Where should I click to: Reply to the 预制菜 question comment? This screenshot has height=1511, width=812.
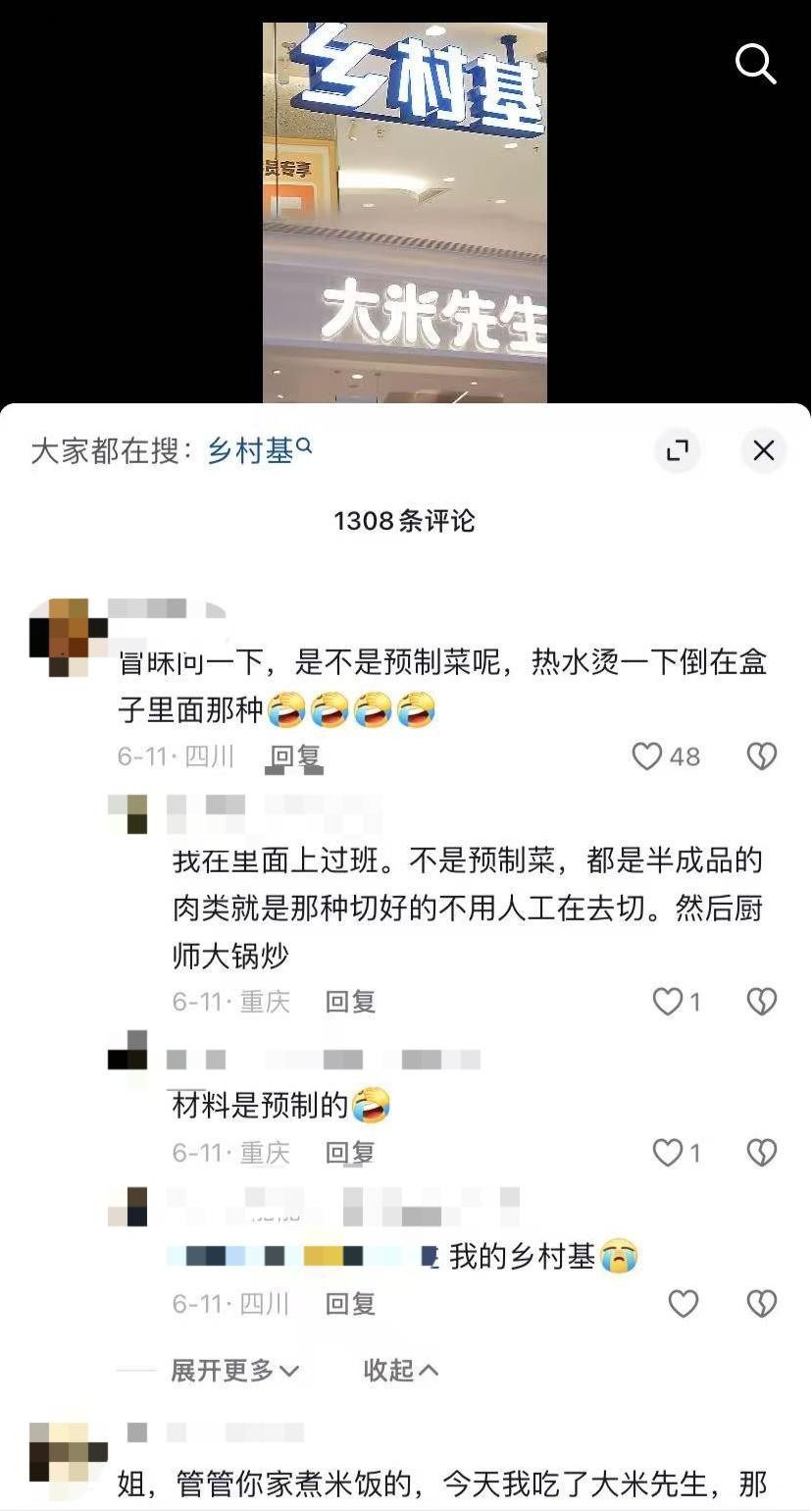[x=296, y=756]
